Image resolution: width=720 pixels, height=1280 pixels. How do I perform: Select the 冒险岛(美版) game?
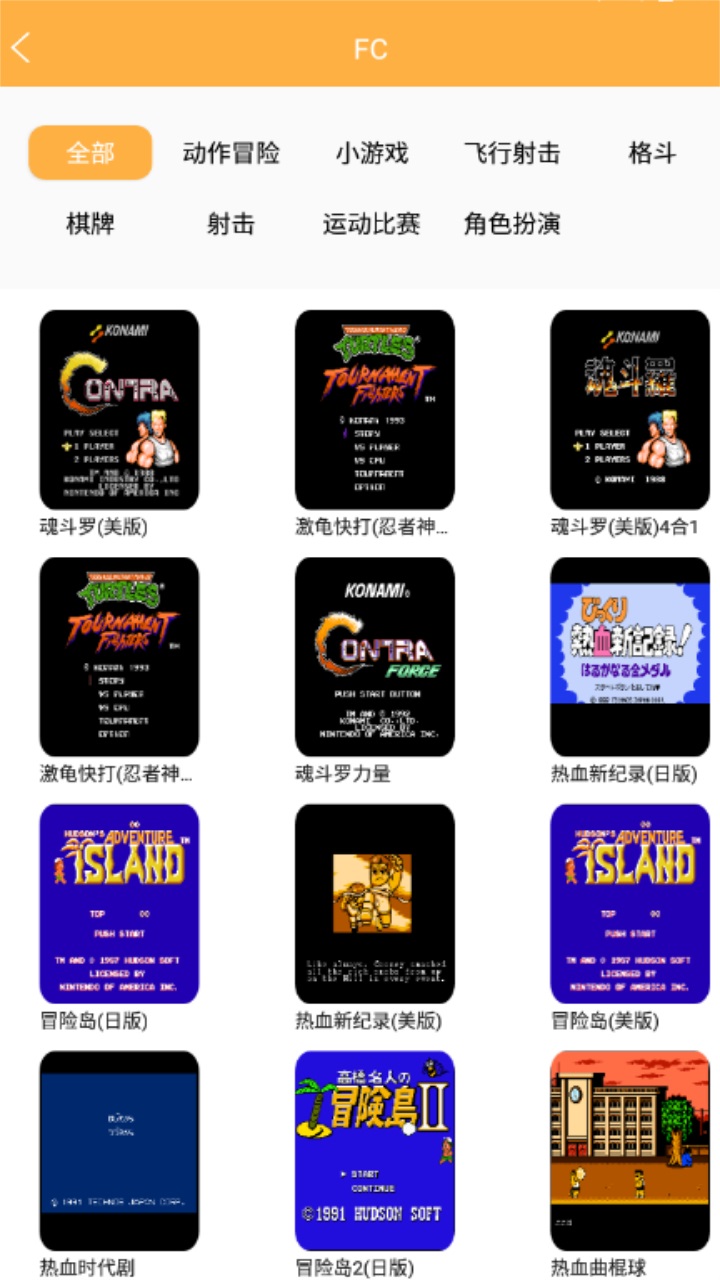[630, 904]
